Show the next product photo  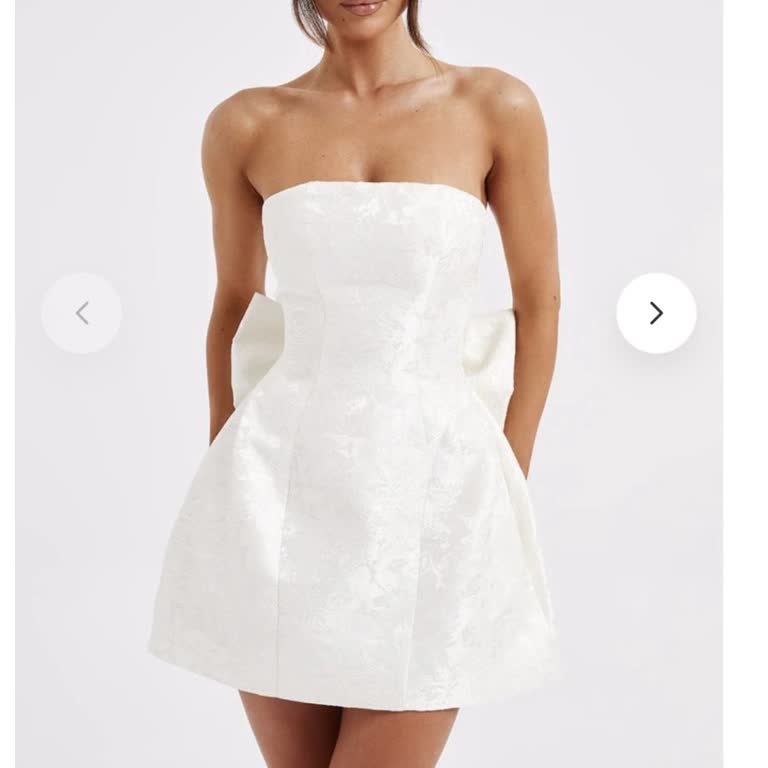tap(656, 313)
